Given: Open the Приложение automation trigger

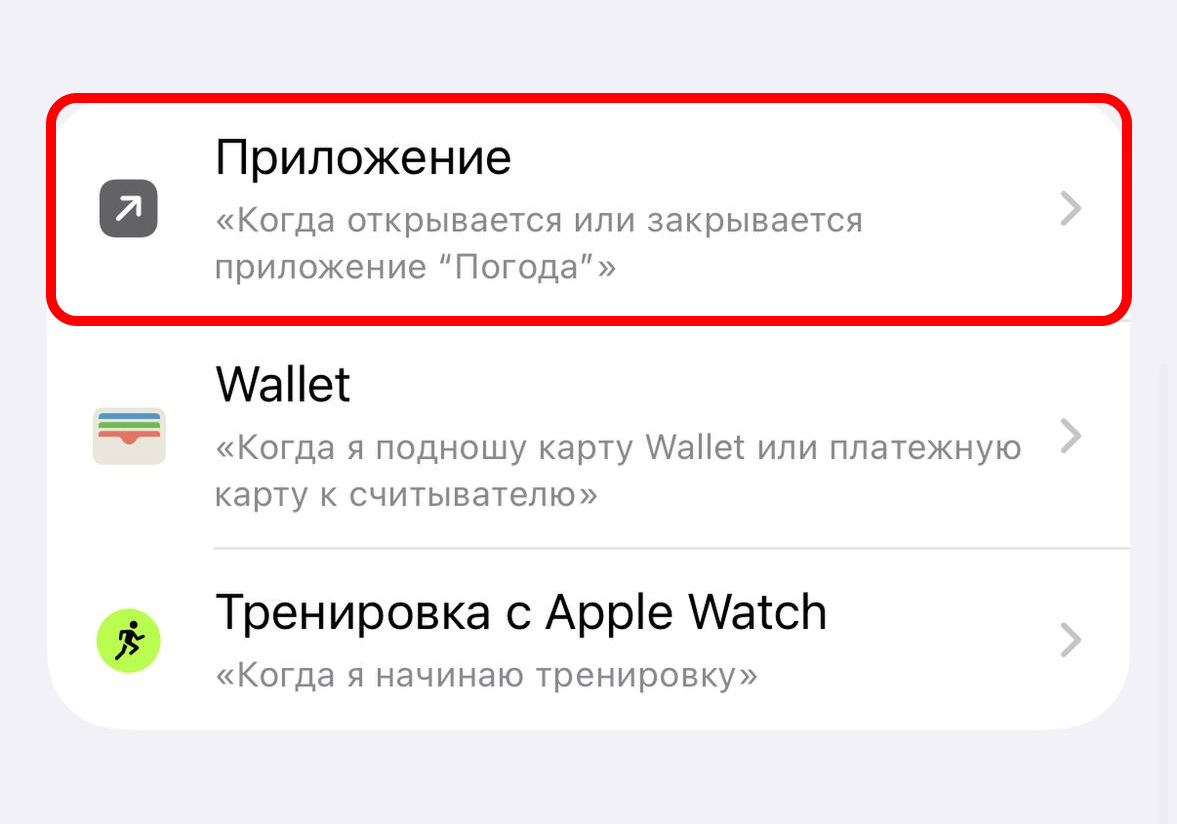Looking at the screenshot, I should (x=588, y=210).
